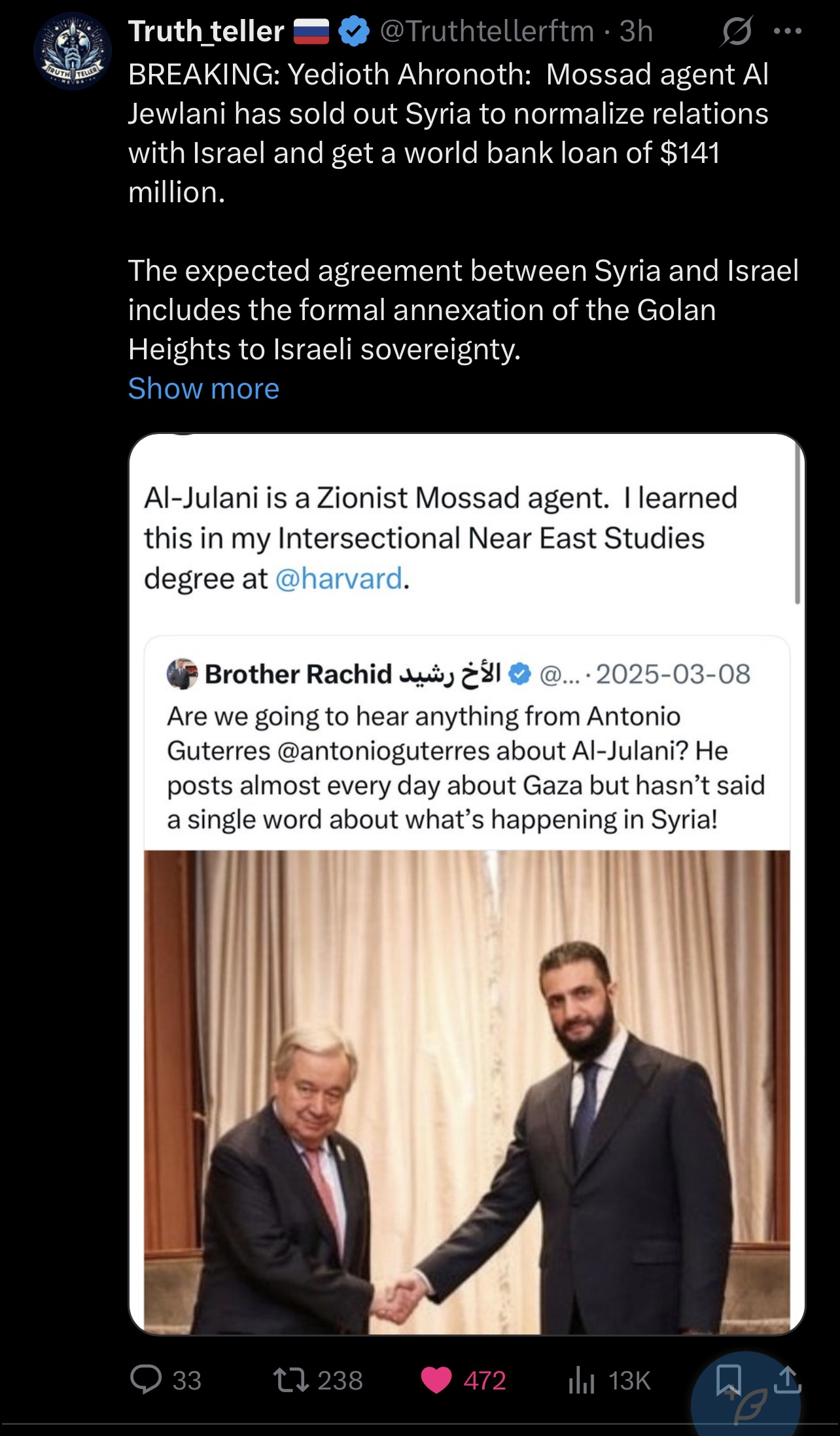This screenshot has width=840, height=1436.
Task: Open the attached screenshot image
Action: tap(466, 884)
